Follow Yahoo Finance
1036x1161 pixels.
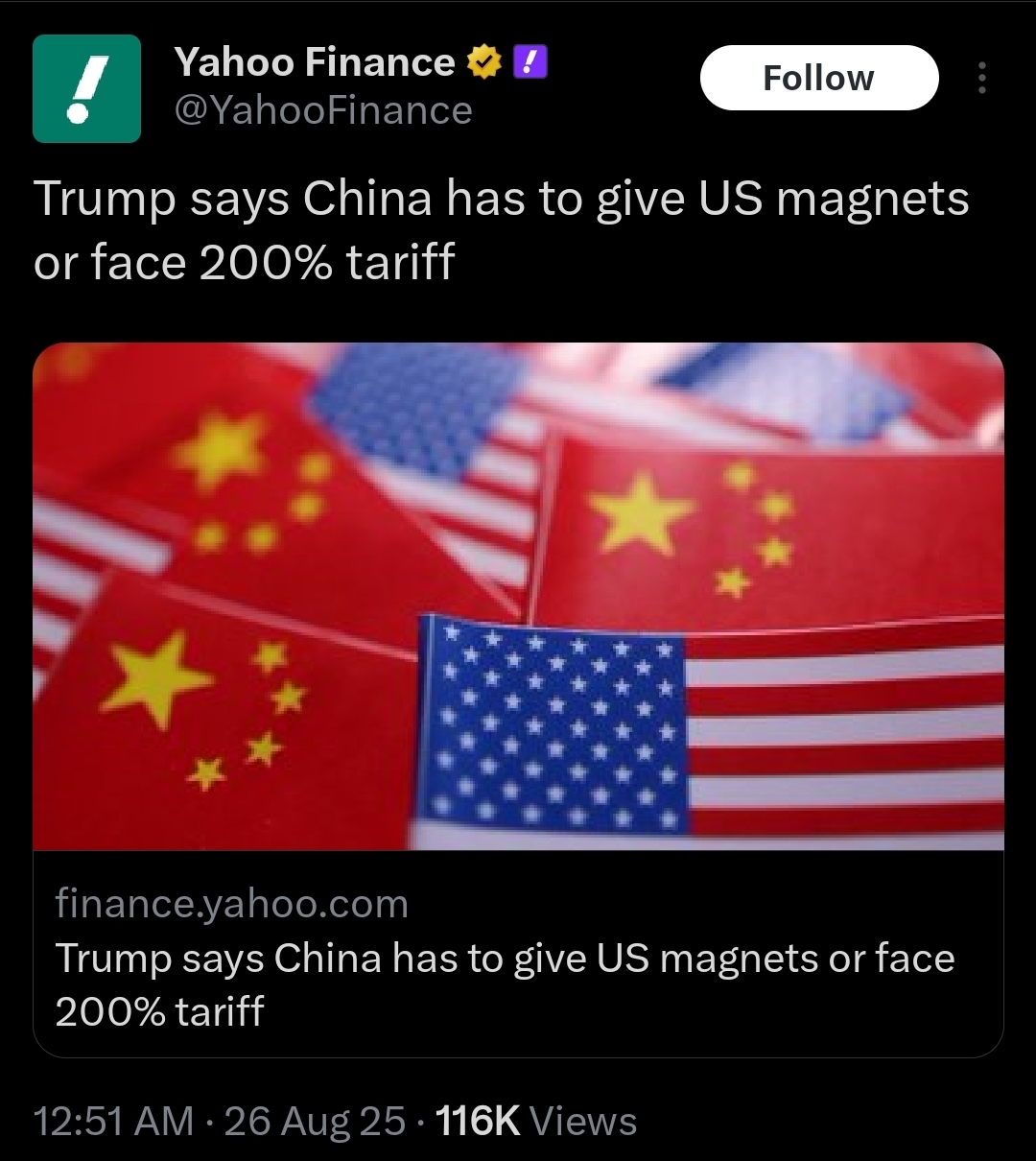818,78
